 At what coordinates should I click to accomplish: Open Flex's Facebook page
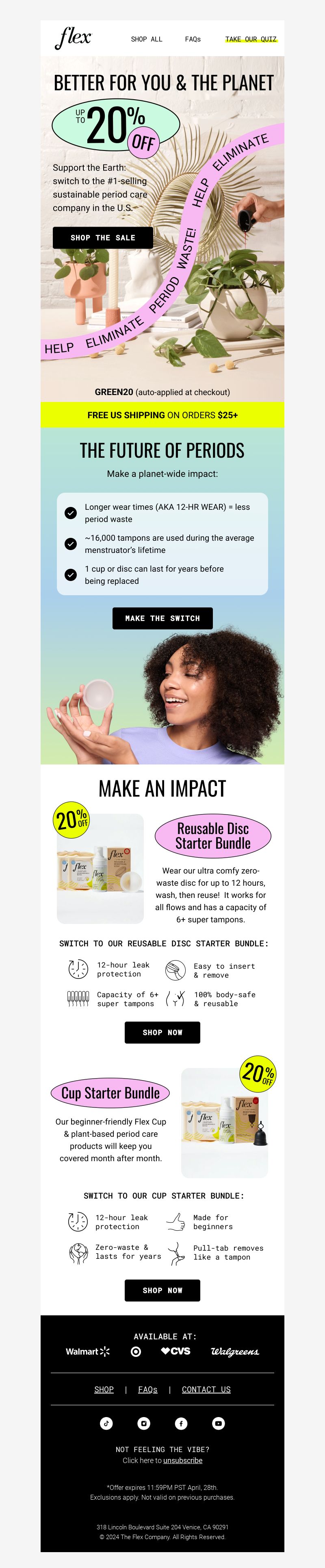(181, 1423)
